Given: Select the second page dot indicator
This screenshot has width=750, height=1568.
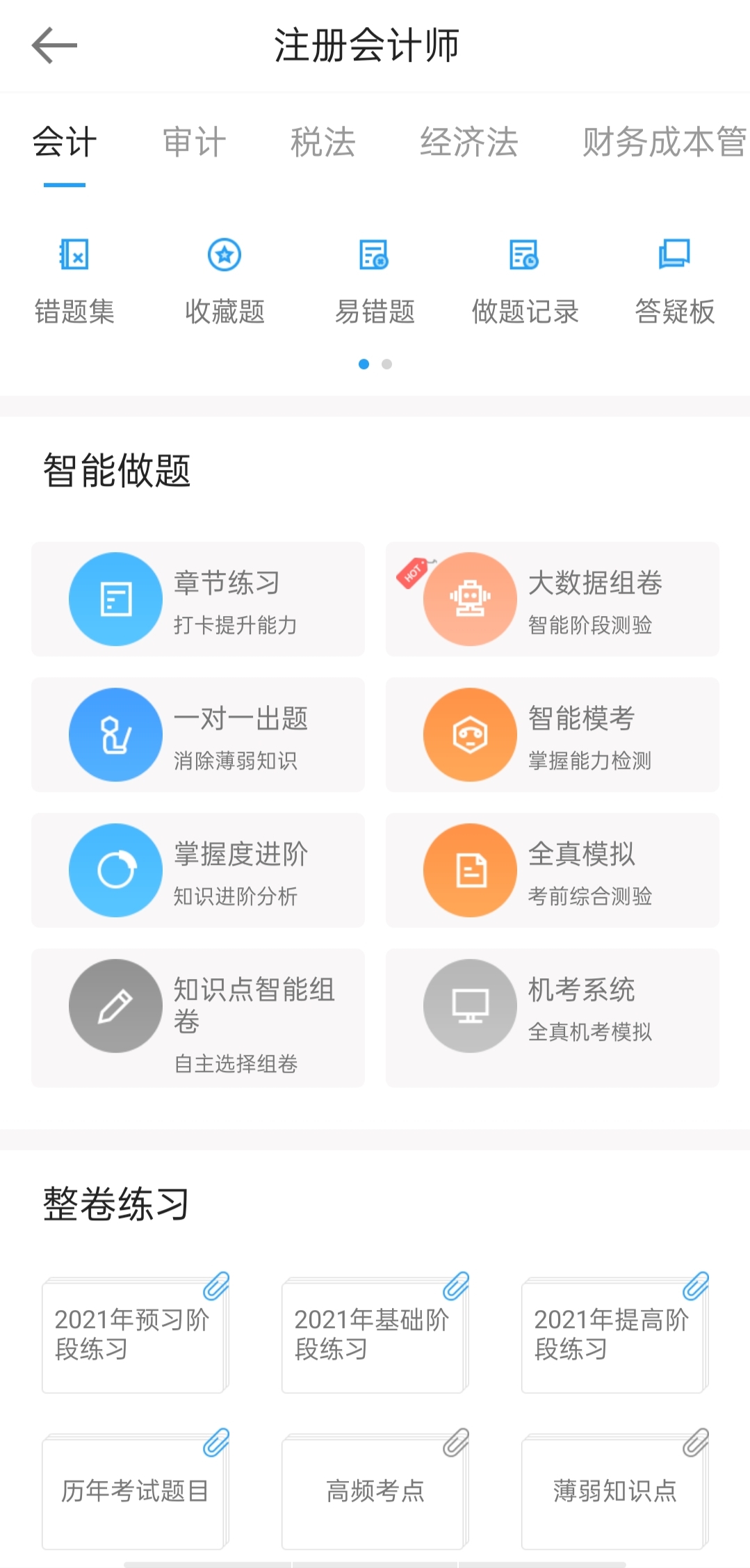Looking at the screenshot, I should (x=386, y=364).
